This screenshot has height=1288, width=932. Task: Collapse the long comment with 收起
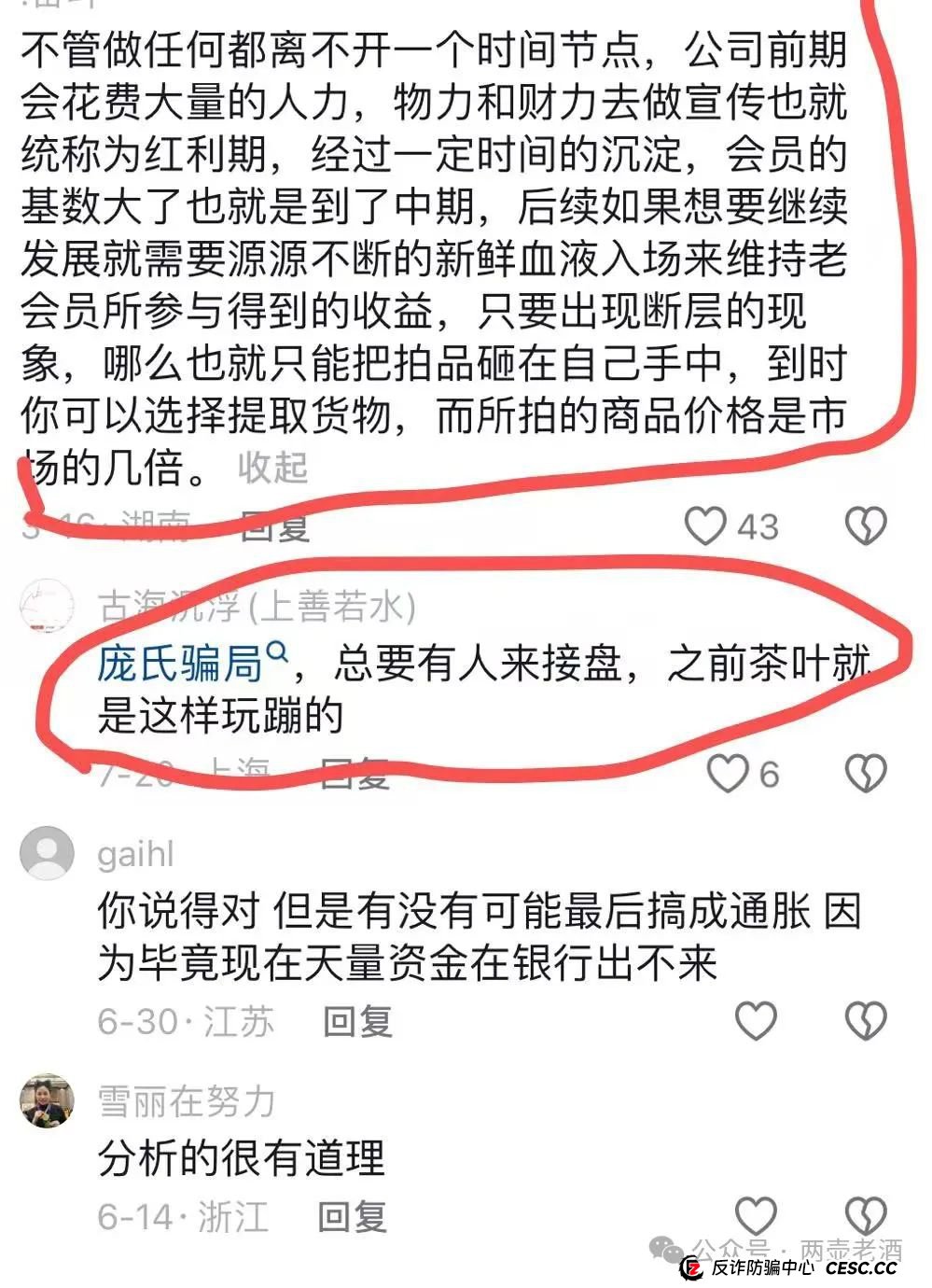pyautogui.click(x=272, y=467)
